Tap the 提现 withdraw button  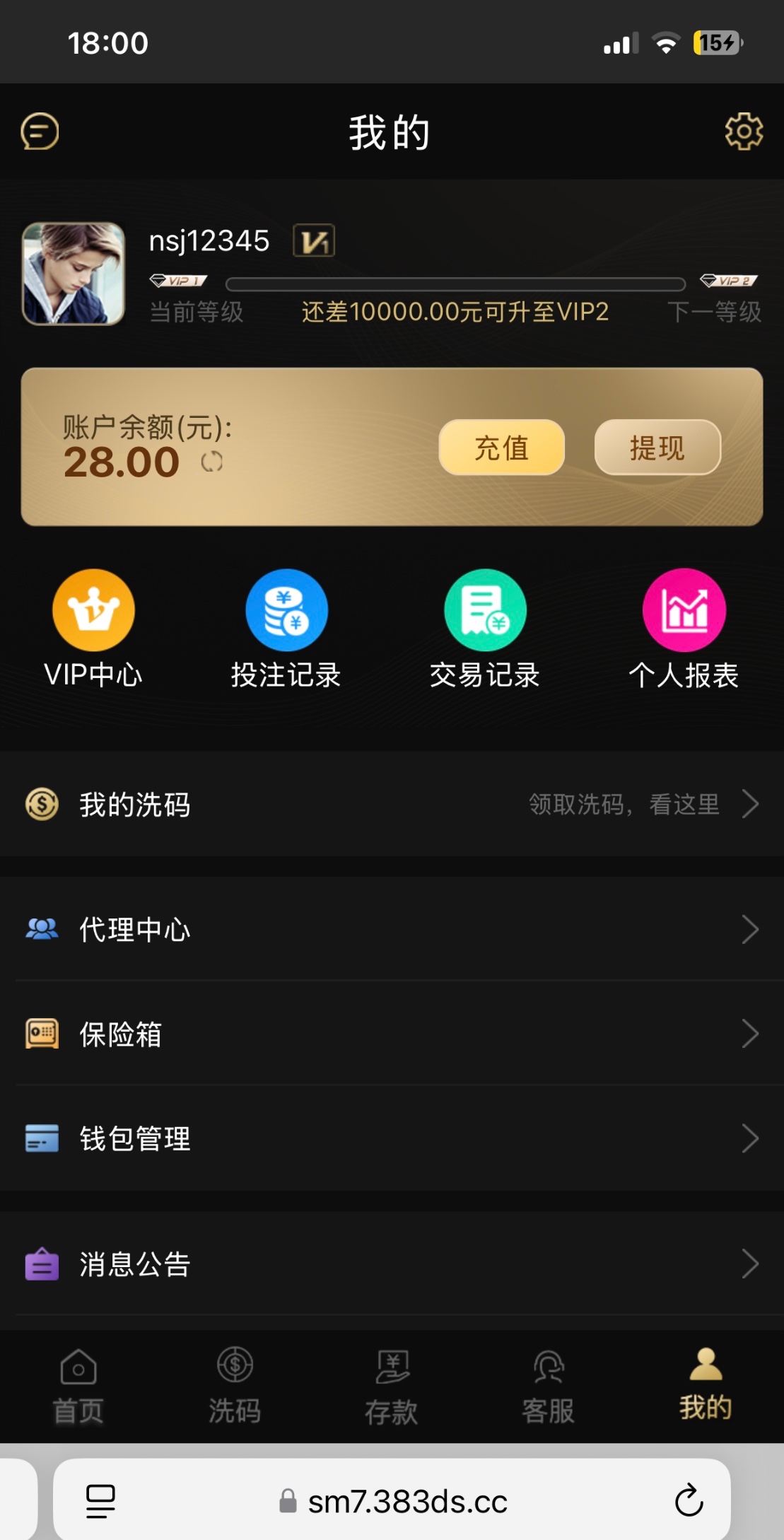pos(657,448)
